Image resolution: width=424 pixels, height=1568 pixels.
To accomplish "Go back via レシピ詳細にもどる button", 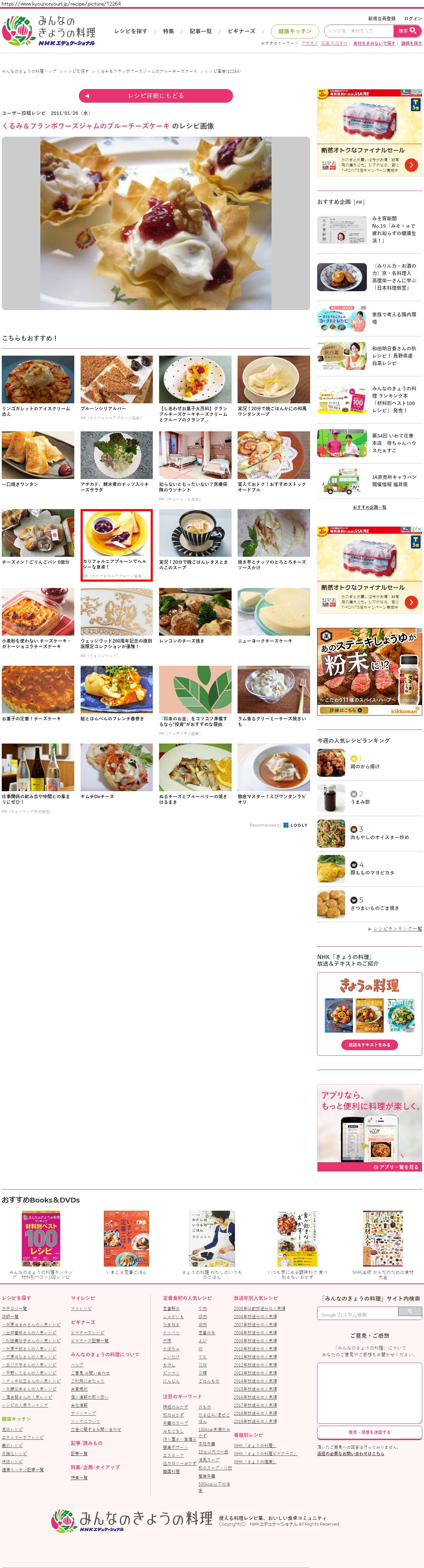I will point(156,96).
